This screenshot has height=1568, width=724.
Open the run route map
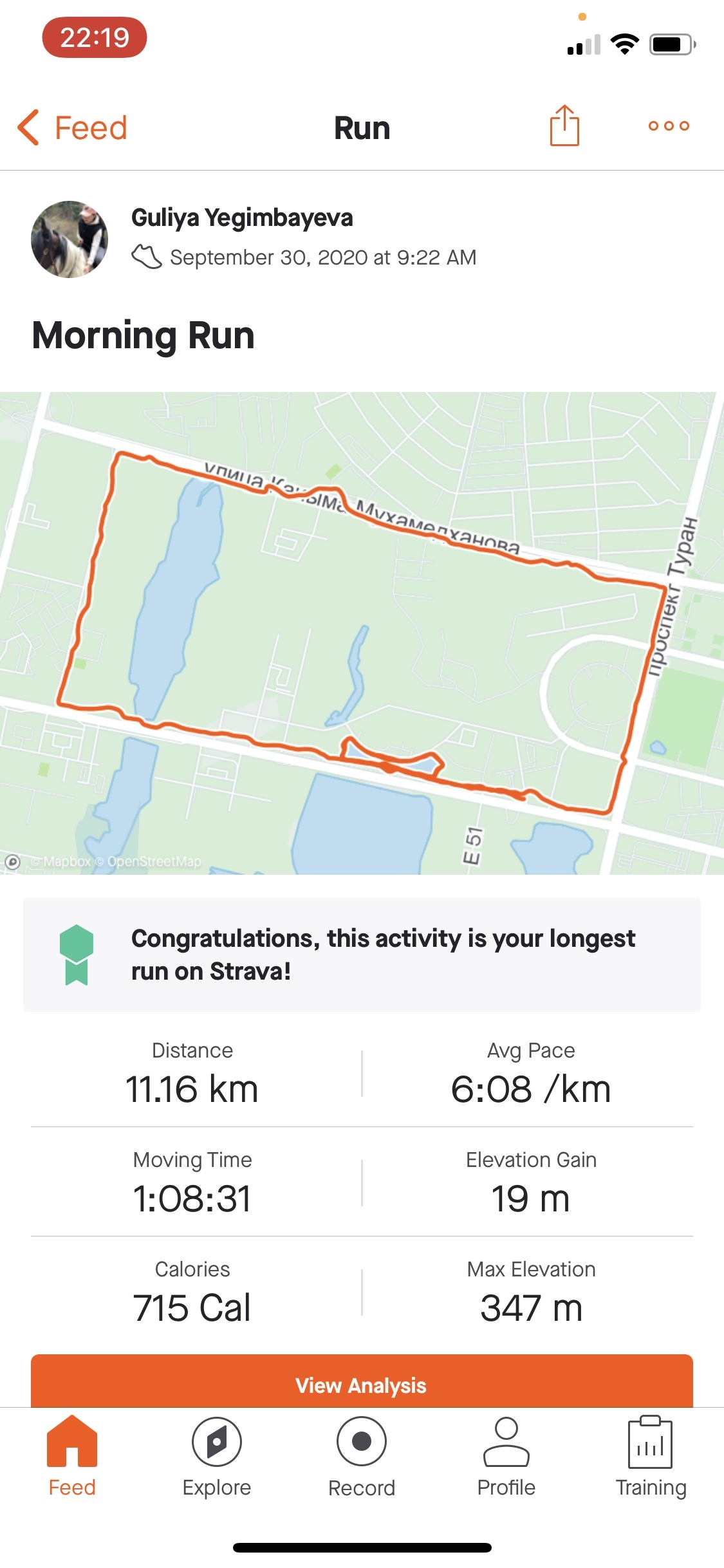(362, 632)
